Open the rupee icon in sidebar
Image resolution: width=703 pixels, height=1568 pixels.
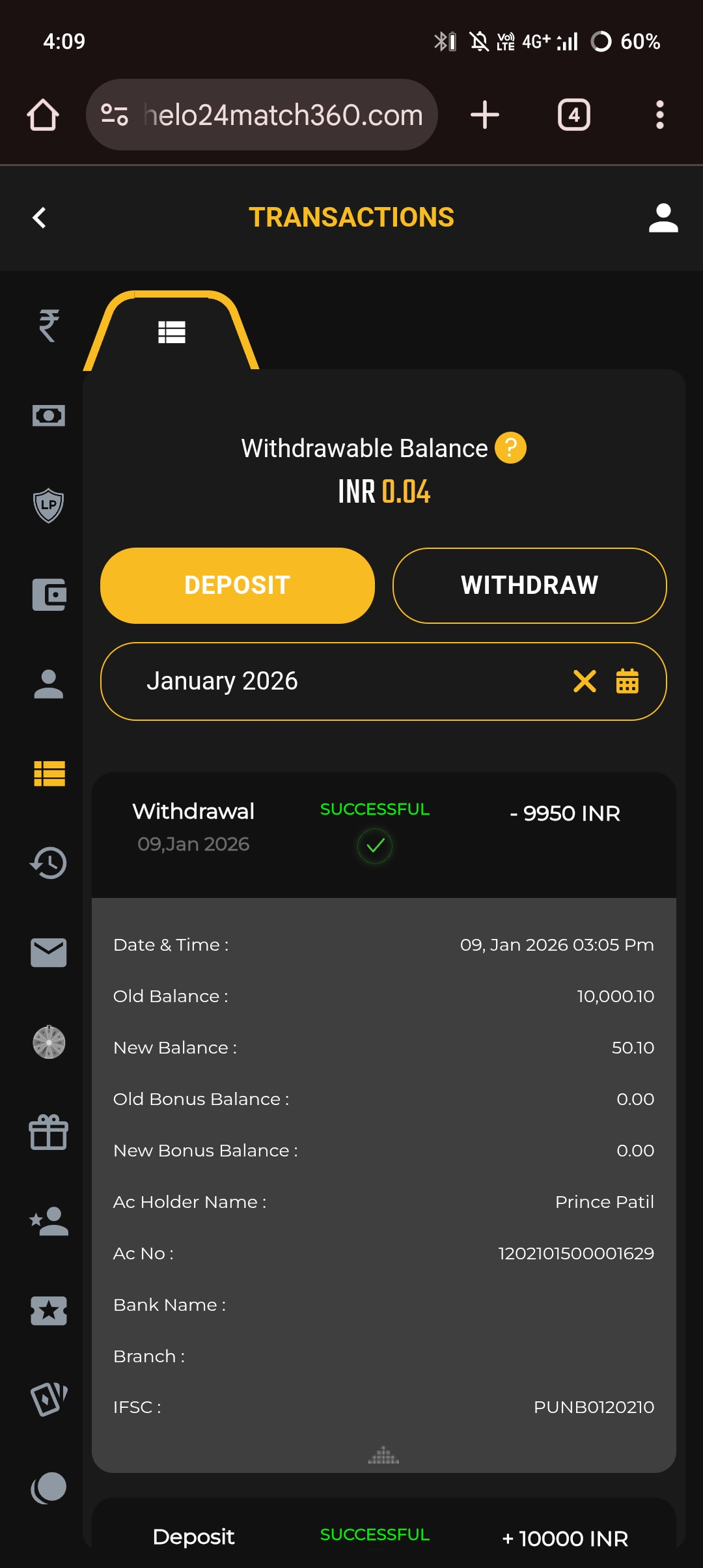tap(49, 326)
